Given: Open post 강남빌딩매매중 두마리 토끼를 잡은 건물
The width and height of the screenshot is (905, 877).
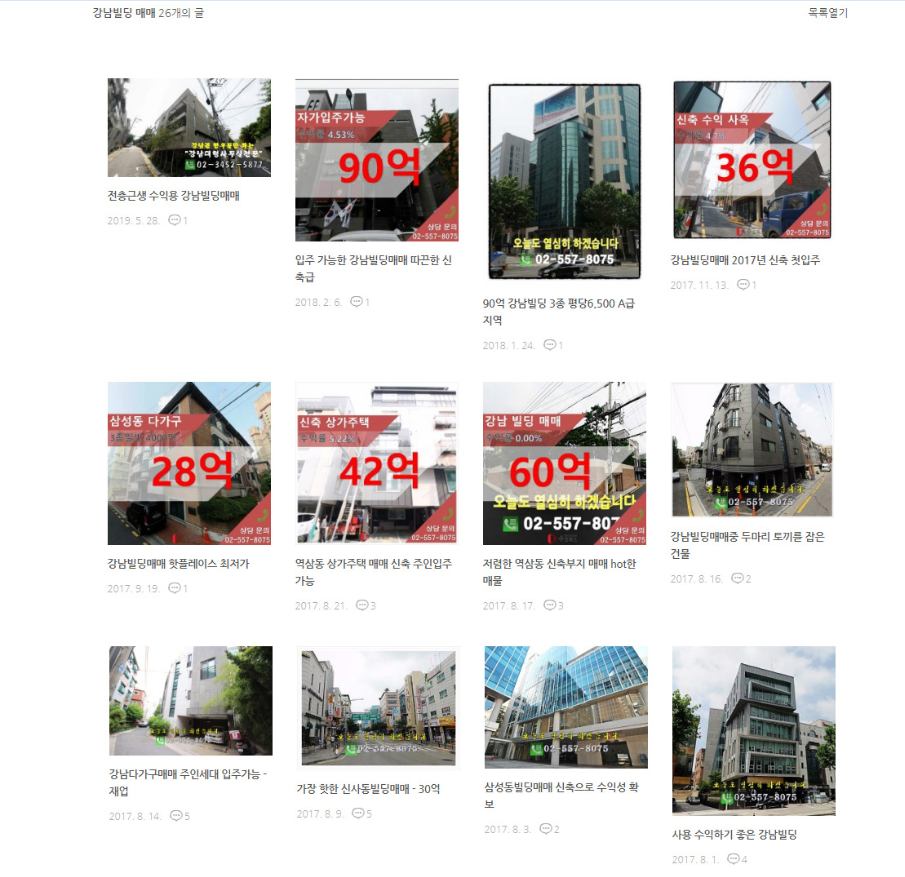Looking at the screenshot, I should pyautogui.click(x=747, y=537).
